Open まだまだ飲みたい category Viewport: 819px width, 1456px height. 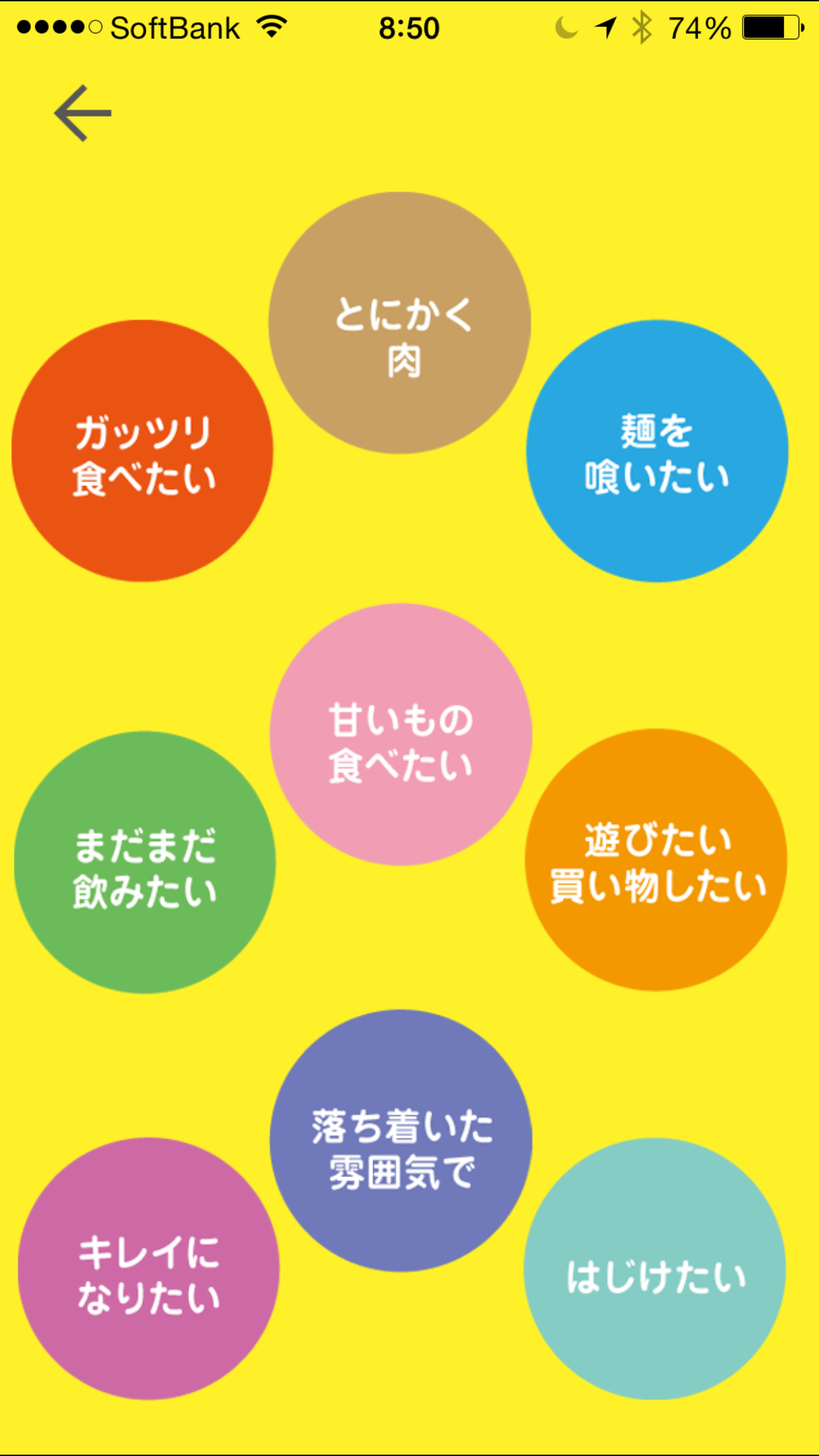pyautogui.click(x=145, y=862)
